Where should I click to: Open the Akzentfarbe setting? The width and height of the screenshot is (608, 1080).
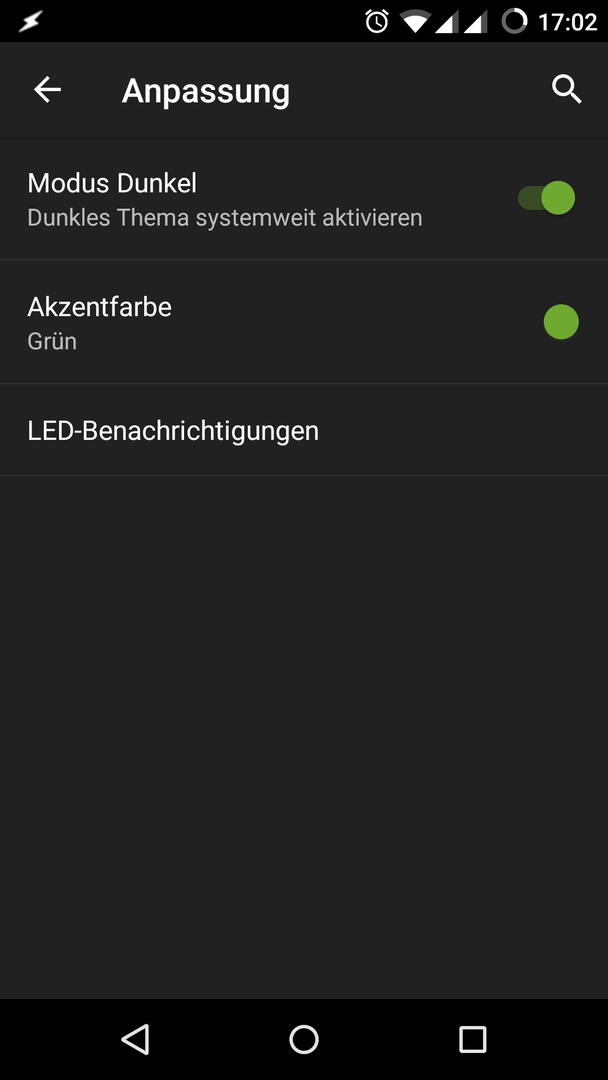[x=304, y=322]
